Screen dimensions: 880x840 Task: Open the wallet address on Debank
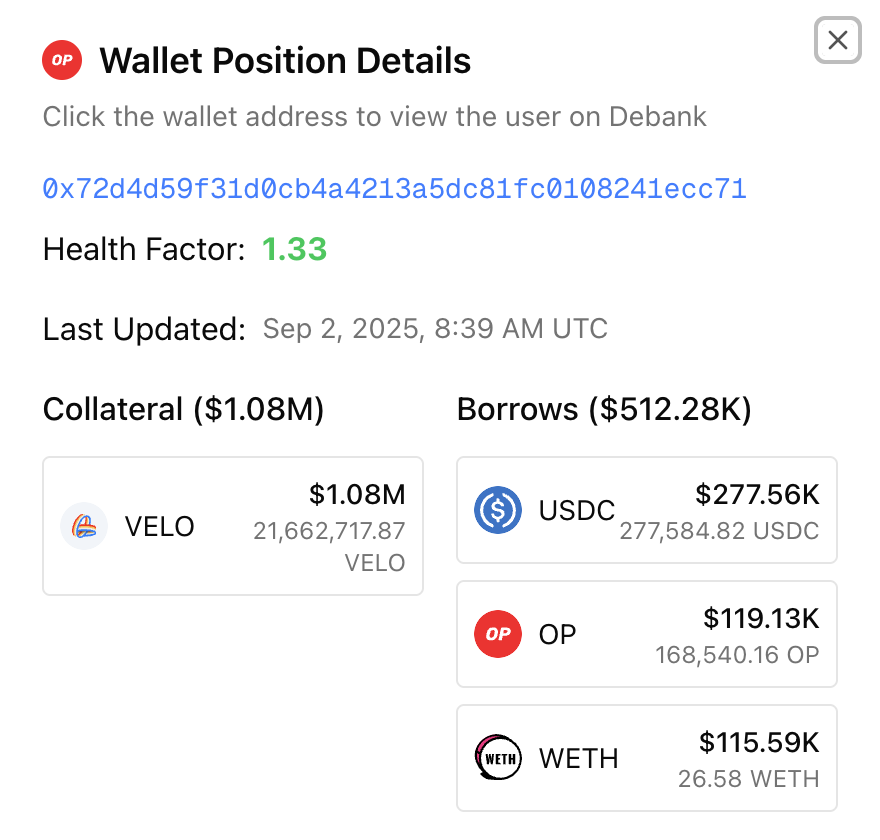point(394,188)
